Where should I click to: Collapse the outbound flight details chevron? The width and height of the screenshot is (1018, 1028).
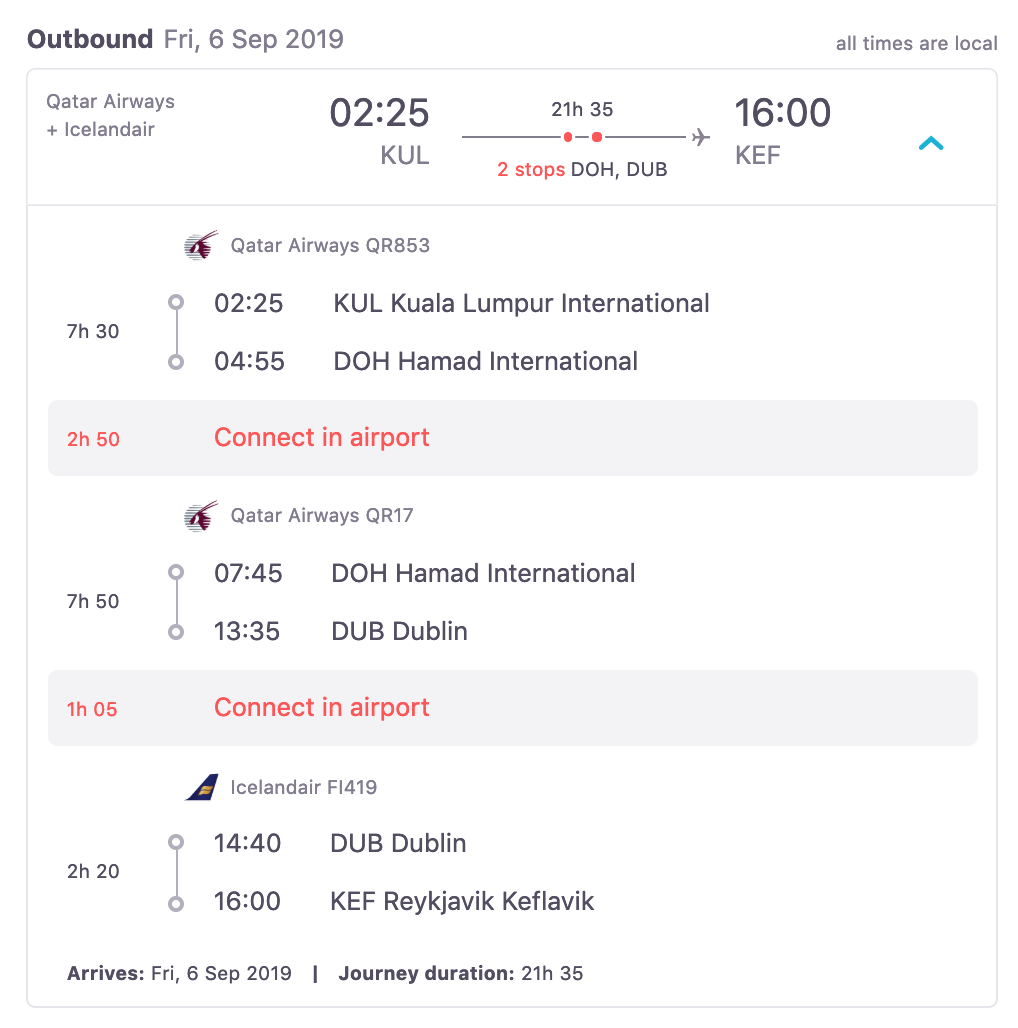tap(930, 143)
